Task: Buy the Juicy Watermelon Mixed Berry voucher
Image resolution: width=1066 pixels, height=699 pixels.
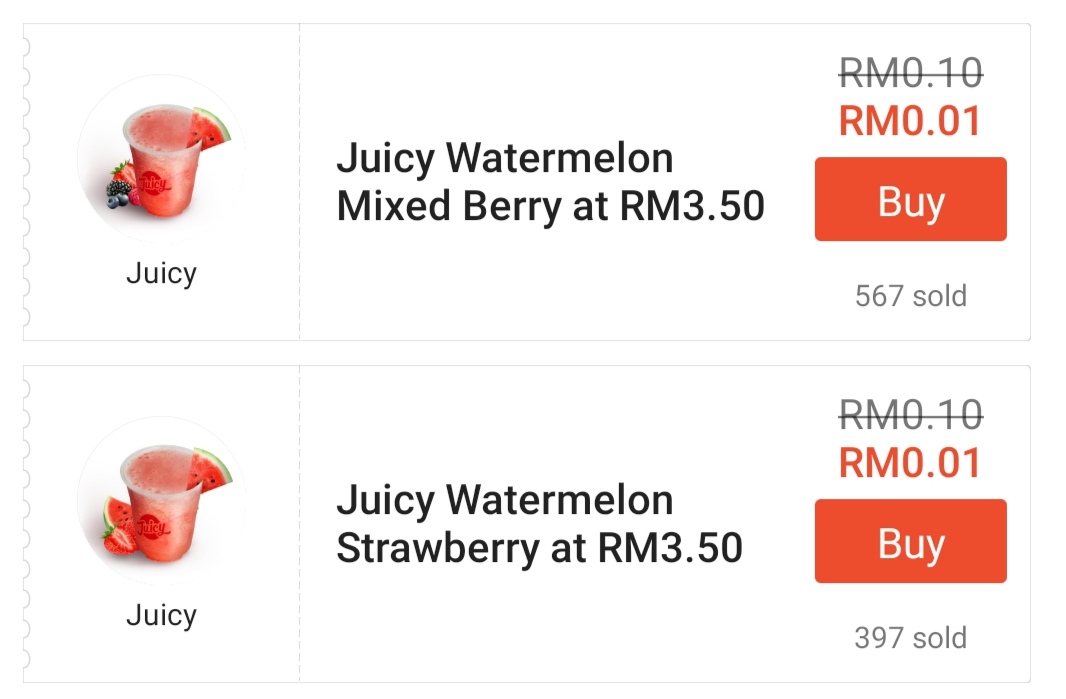Action: (x=910, y=199)
